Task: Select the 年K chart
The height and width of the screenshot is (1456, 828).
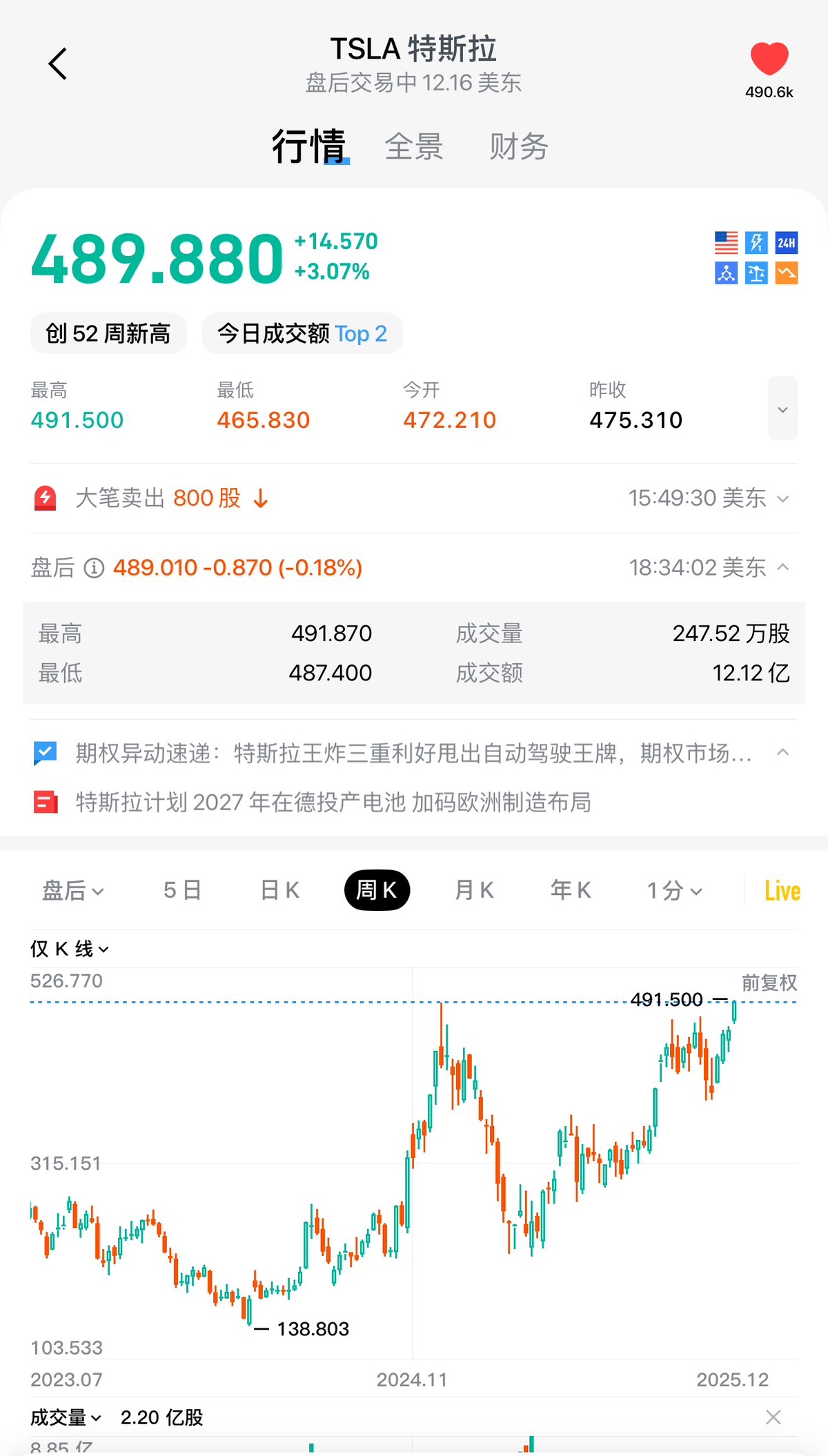Action: tap(571, 890)
